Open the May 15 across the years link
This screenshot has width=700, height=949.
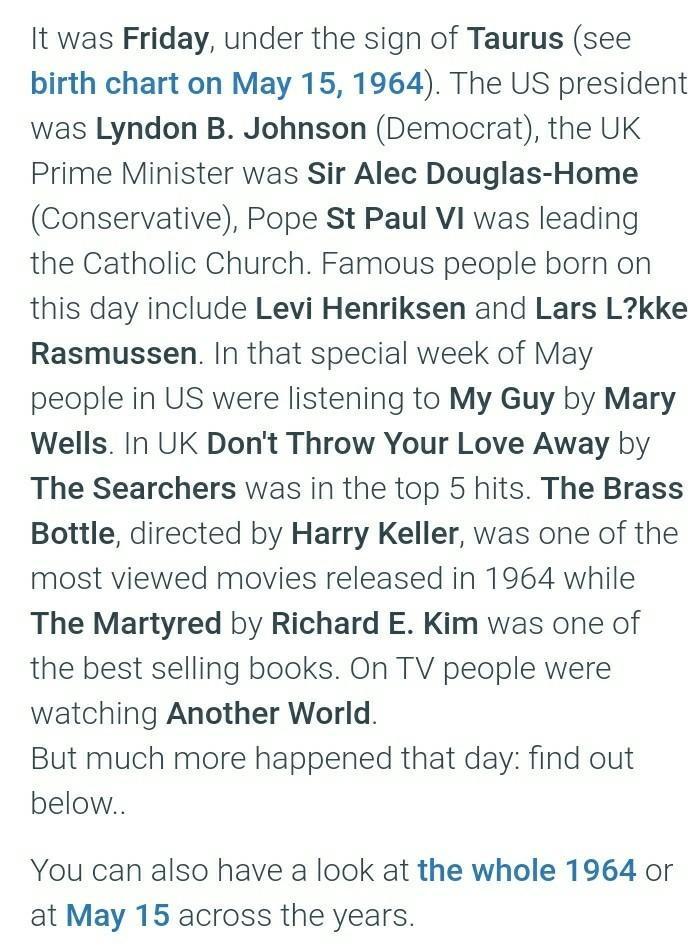coord(117,914)
